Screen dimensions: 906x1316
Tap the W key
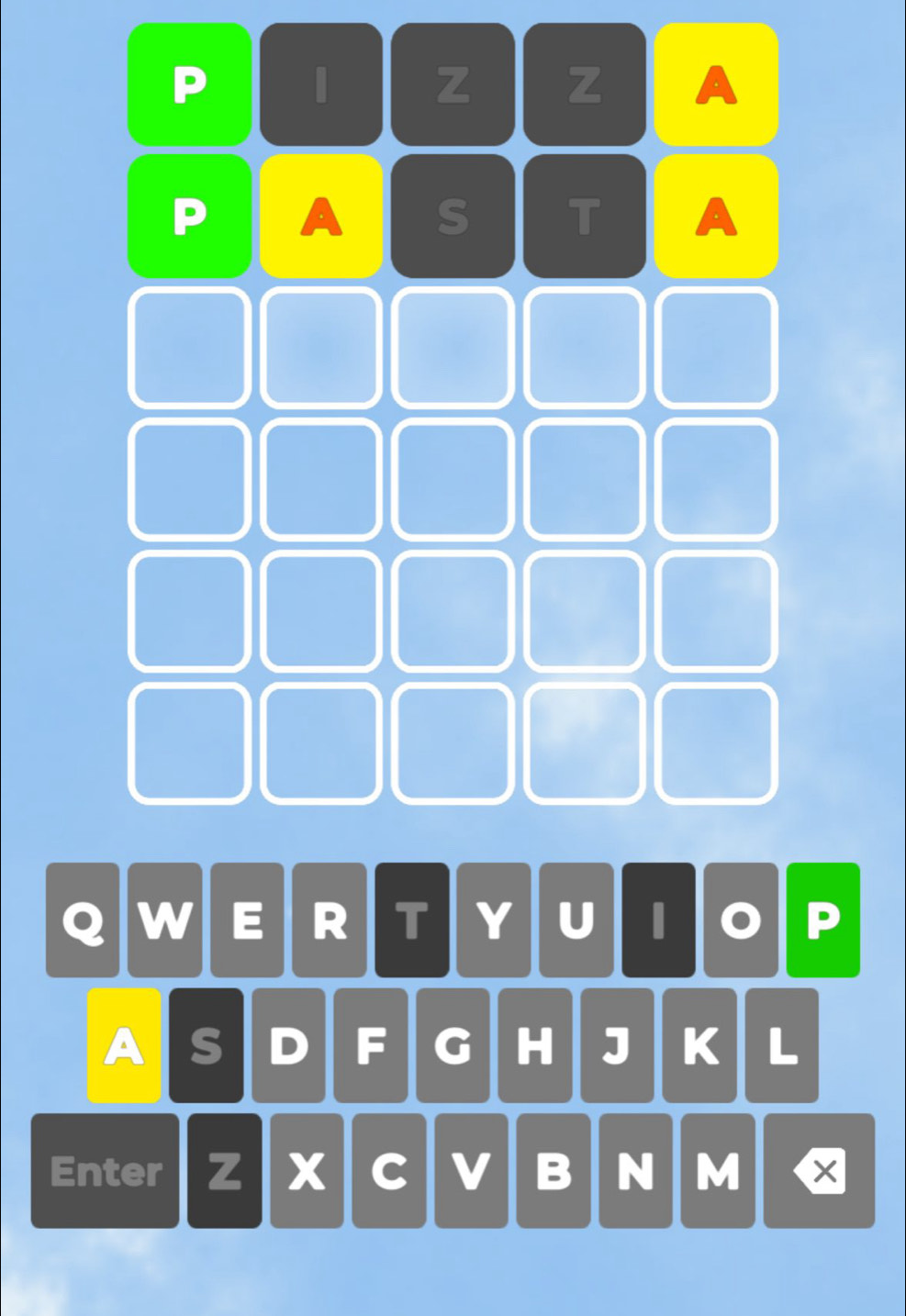point(165,920)
